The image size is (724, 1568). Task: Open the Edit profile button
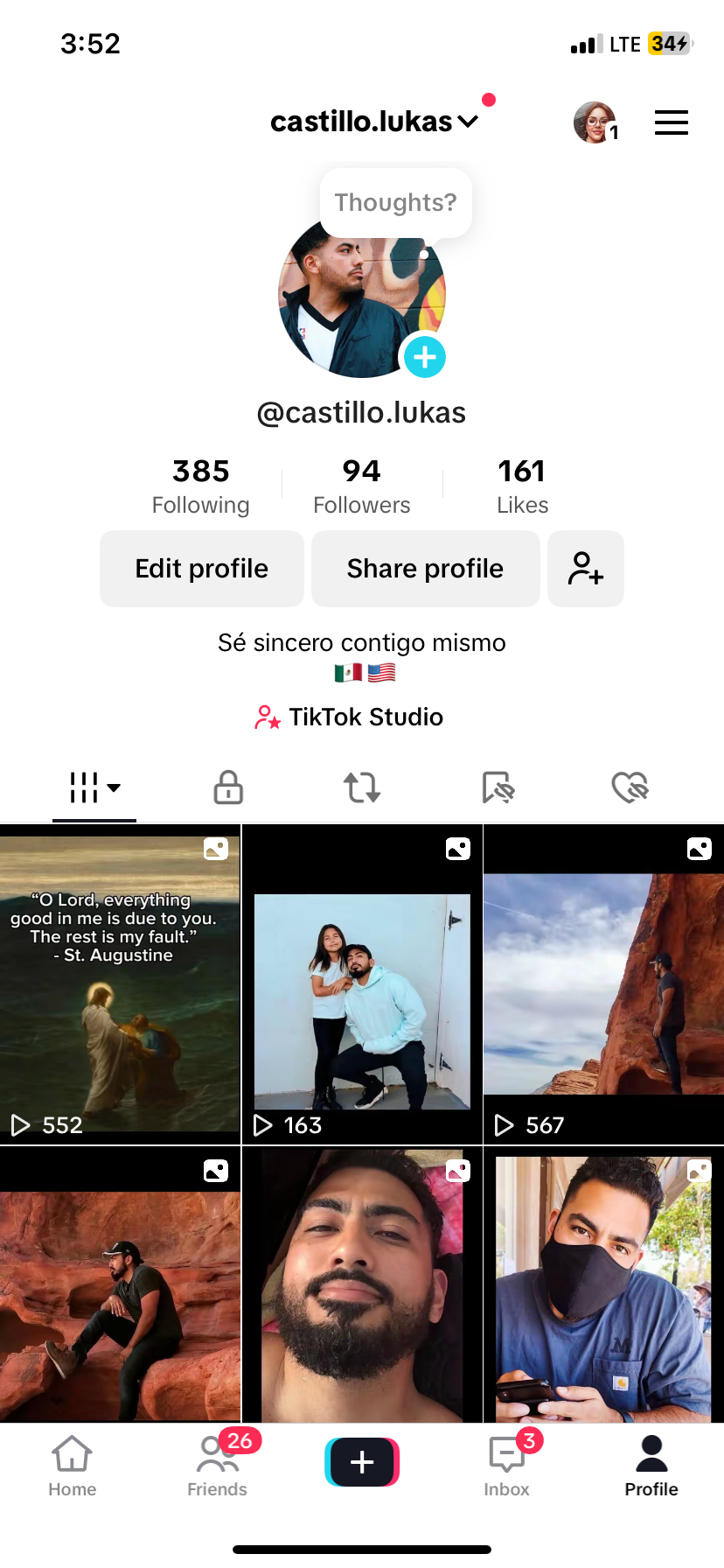(202, 569)
